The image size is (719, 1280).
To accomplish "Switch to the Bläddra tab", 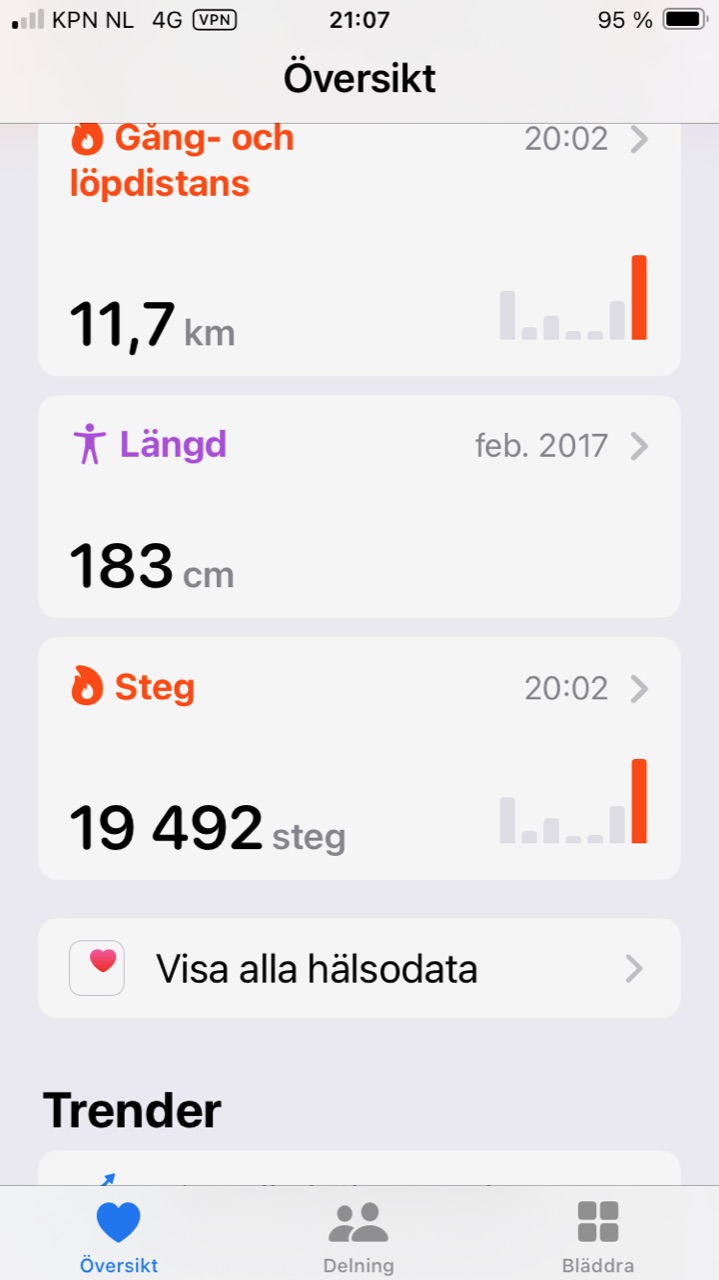I will (x=597, y=1236).
